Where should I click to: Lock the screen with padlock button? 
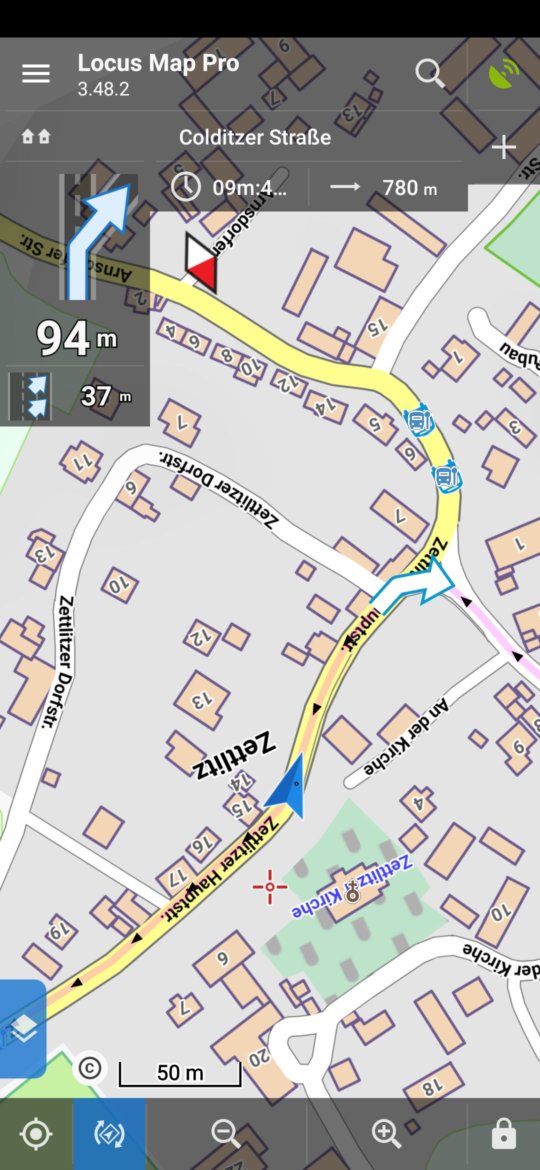504,1134
